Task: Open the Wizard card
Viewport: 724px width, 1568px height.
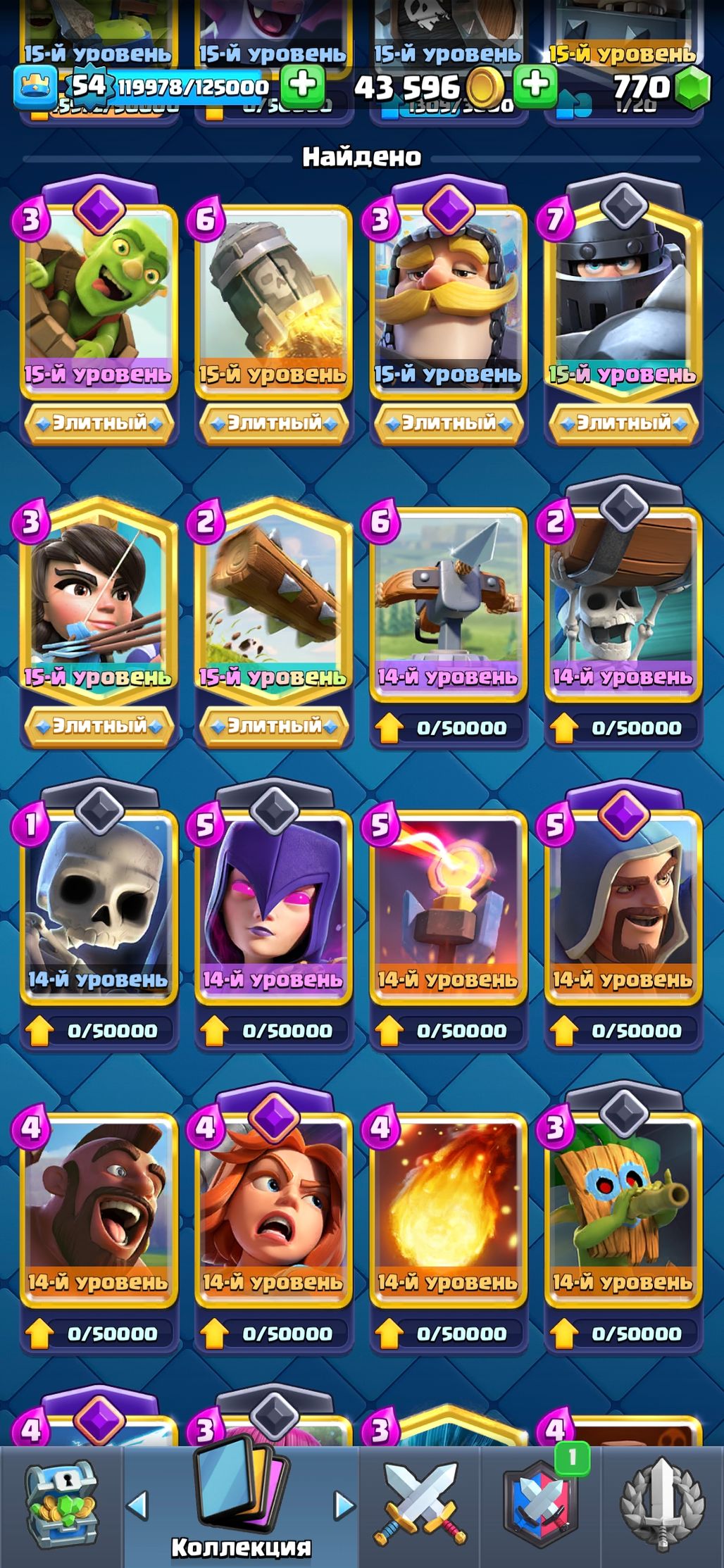Action: point(623,901)
